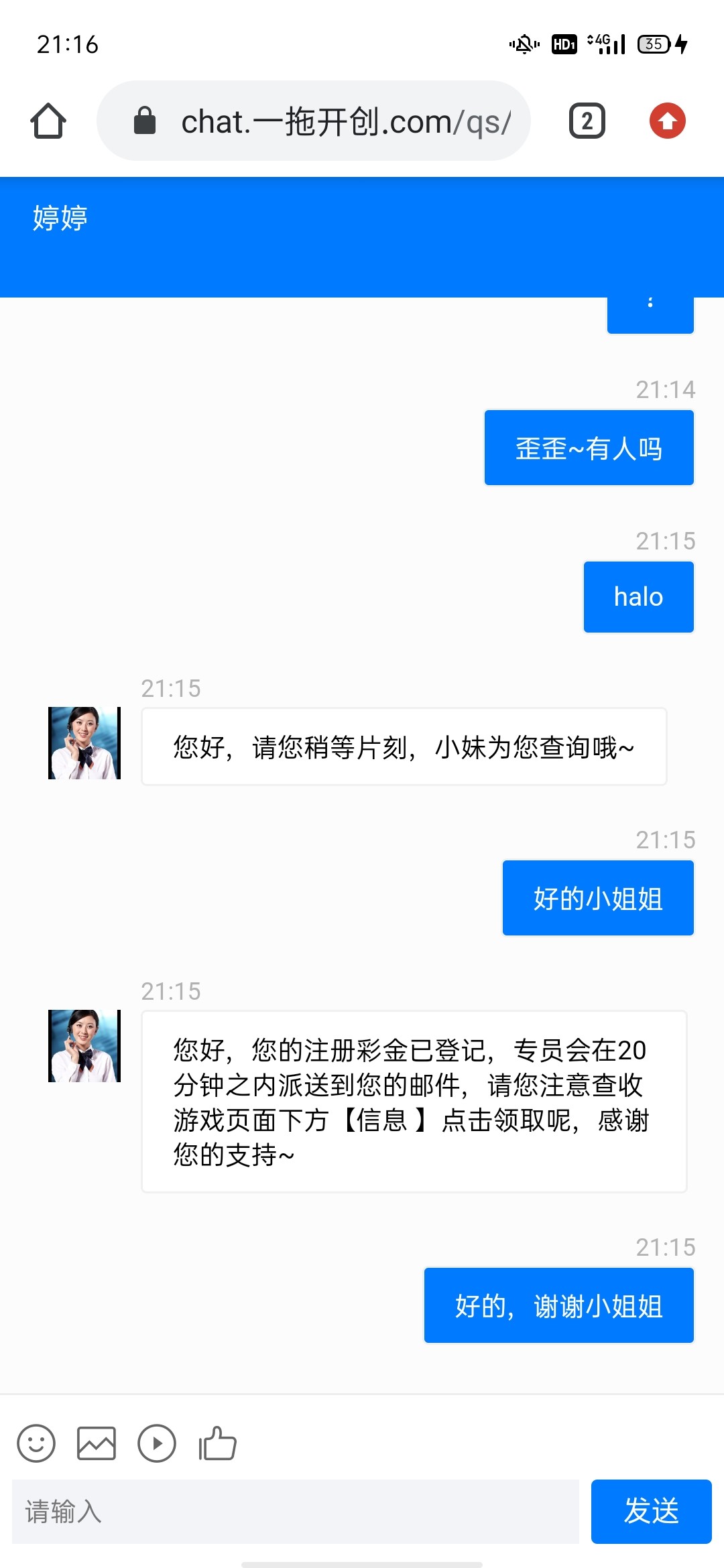Open the browser tab switcher
The width and height of the screenshot is (724, 1568).
tap(587, 121)
